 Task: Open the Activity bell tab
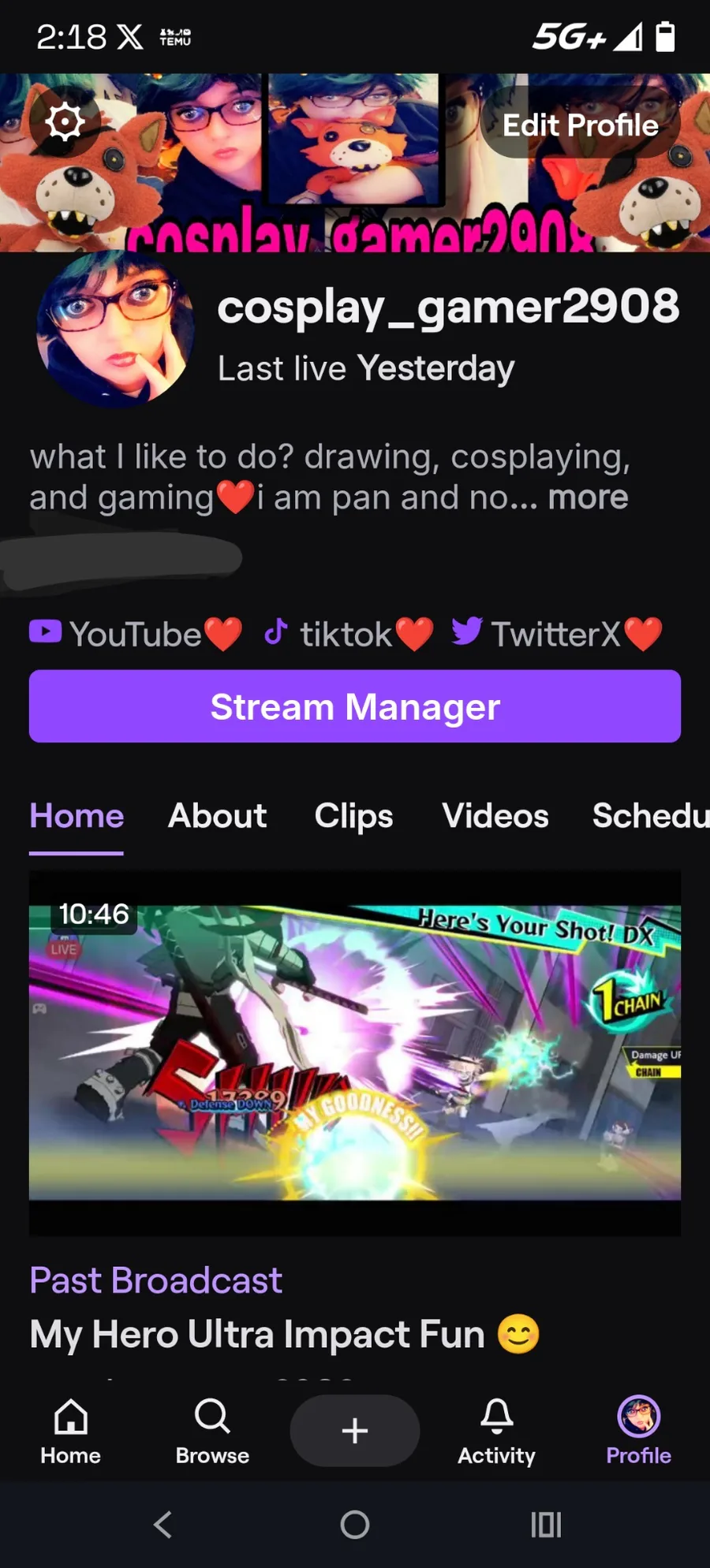tap(496, 1431)
